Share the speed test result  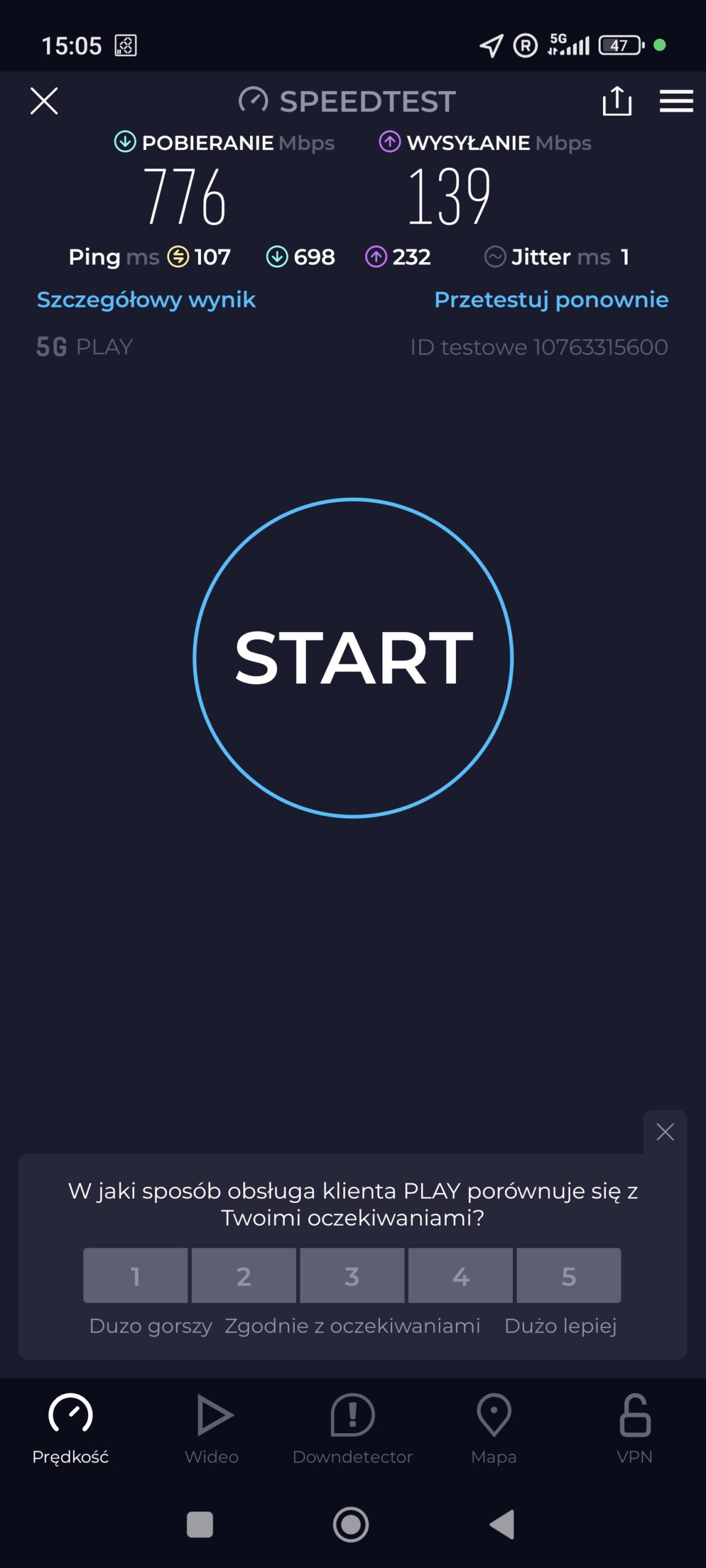(617, 101)
